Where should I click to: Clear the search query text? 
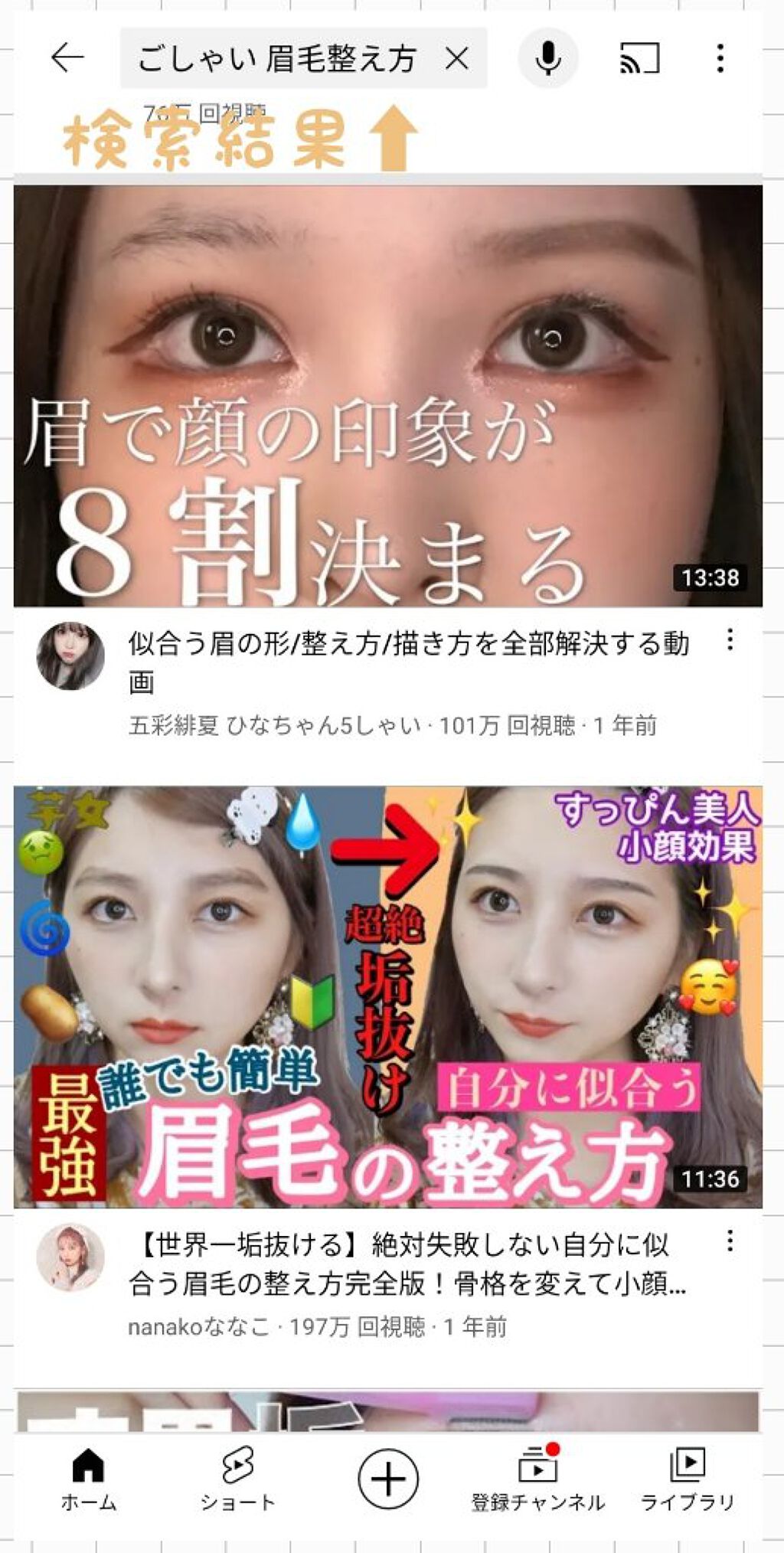[457, 58]
